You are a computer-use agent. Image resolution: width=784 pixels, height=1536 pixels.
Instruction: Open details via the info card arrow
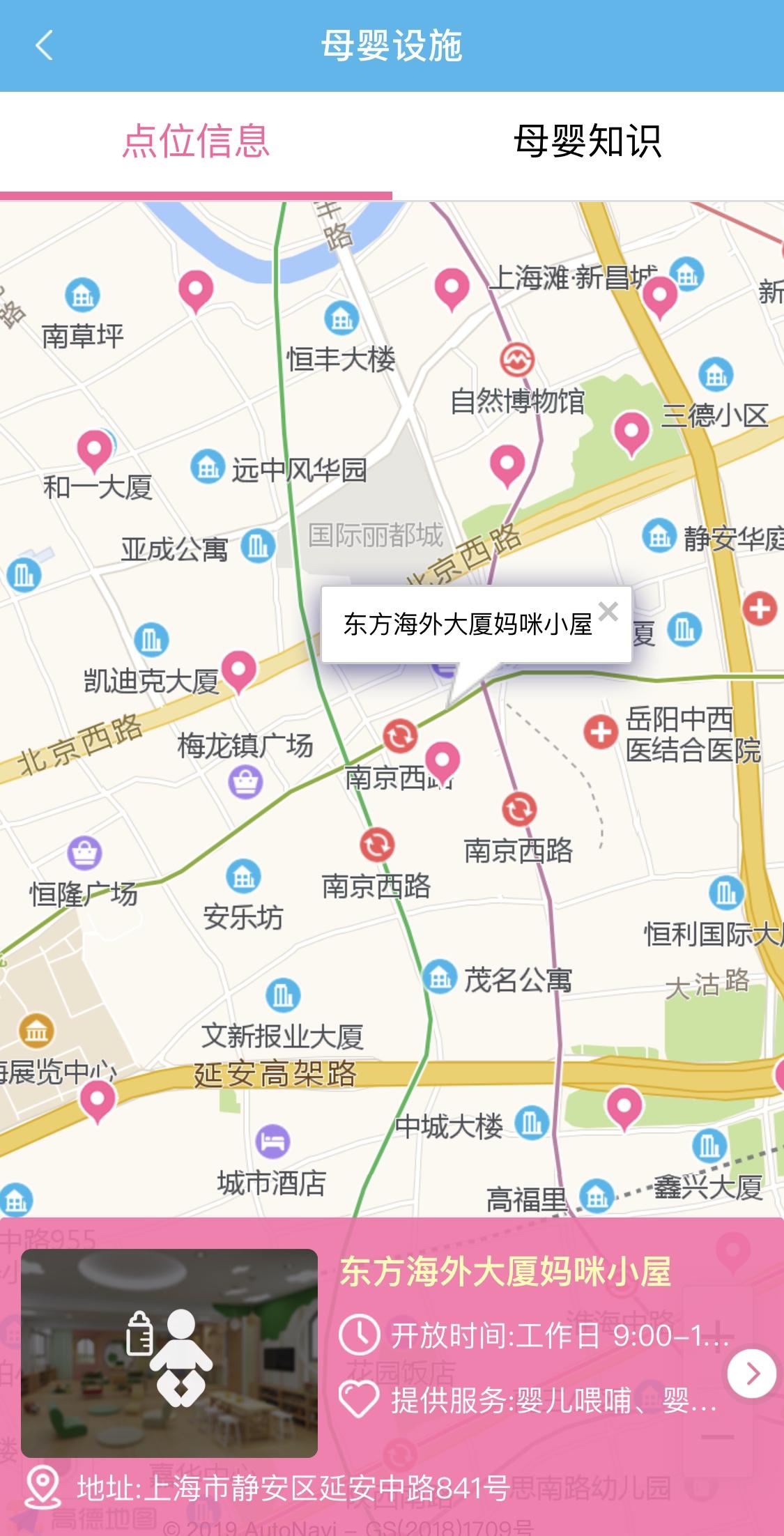tap(751, 1373)
